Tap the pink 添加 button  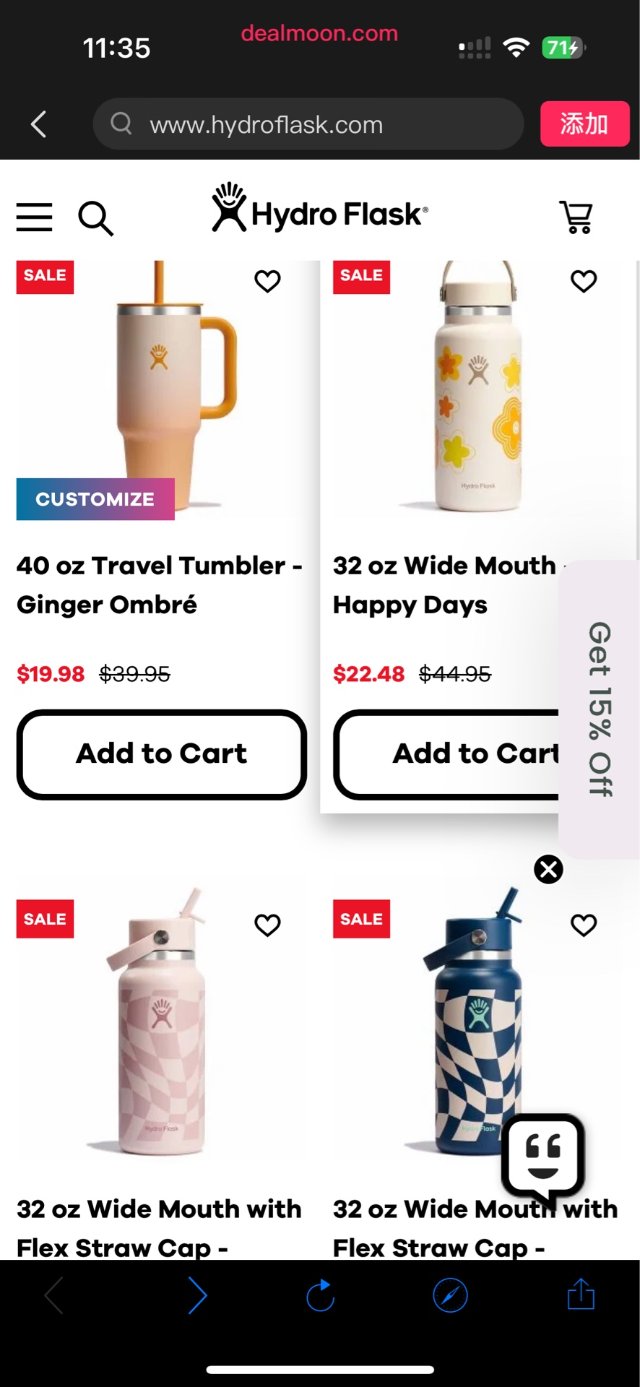point(584,125)
